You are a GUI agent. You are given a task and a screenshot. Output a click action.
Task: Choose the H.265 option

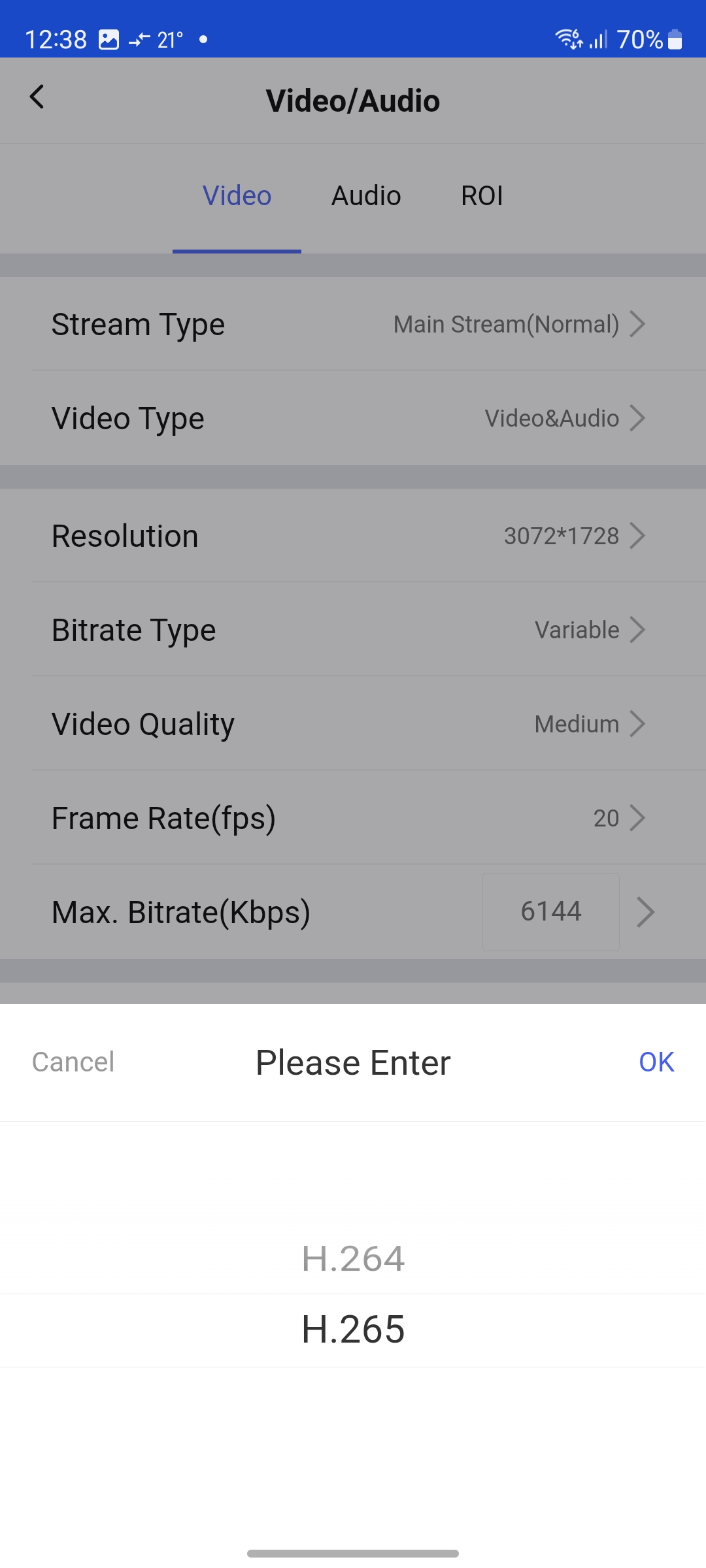pos(353,1330)
